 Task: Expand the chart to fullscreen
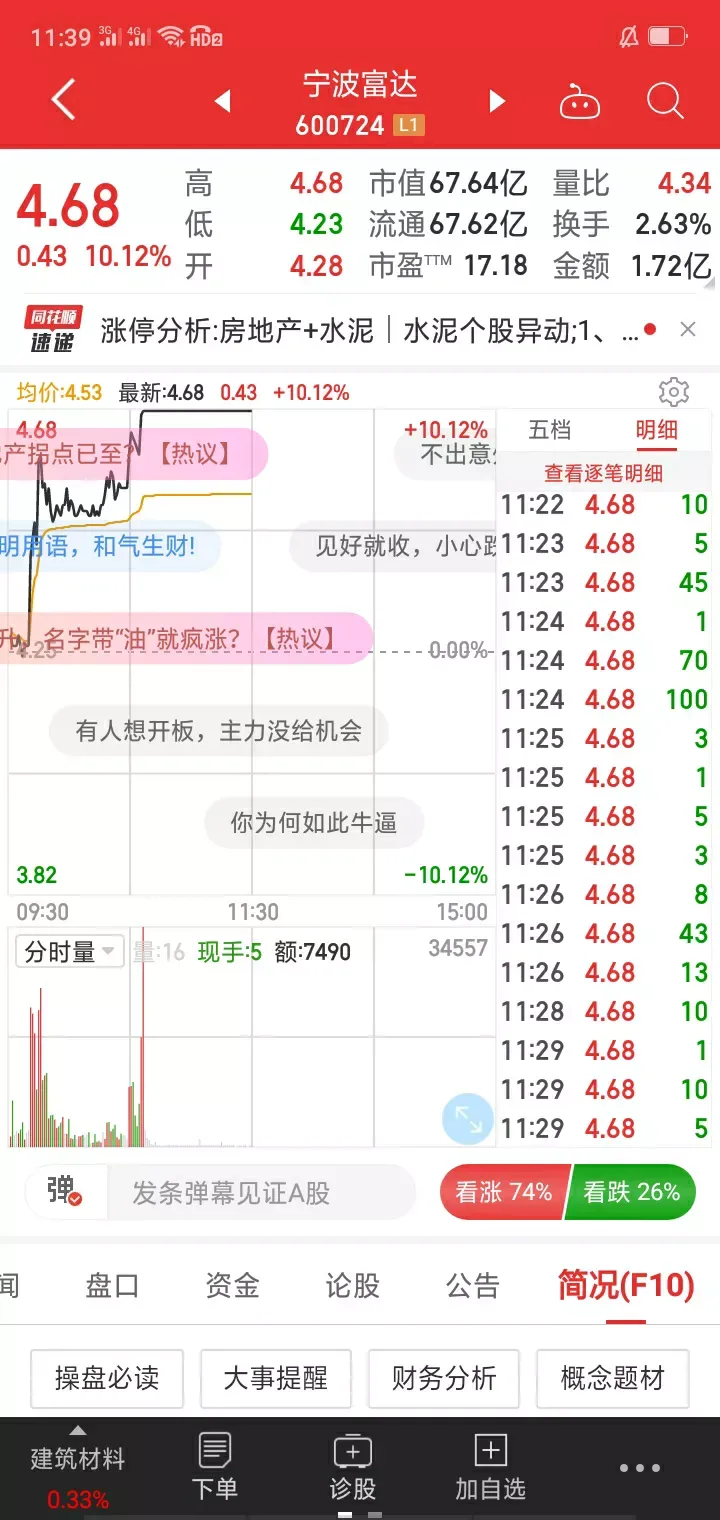pos(467,1119)
